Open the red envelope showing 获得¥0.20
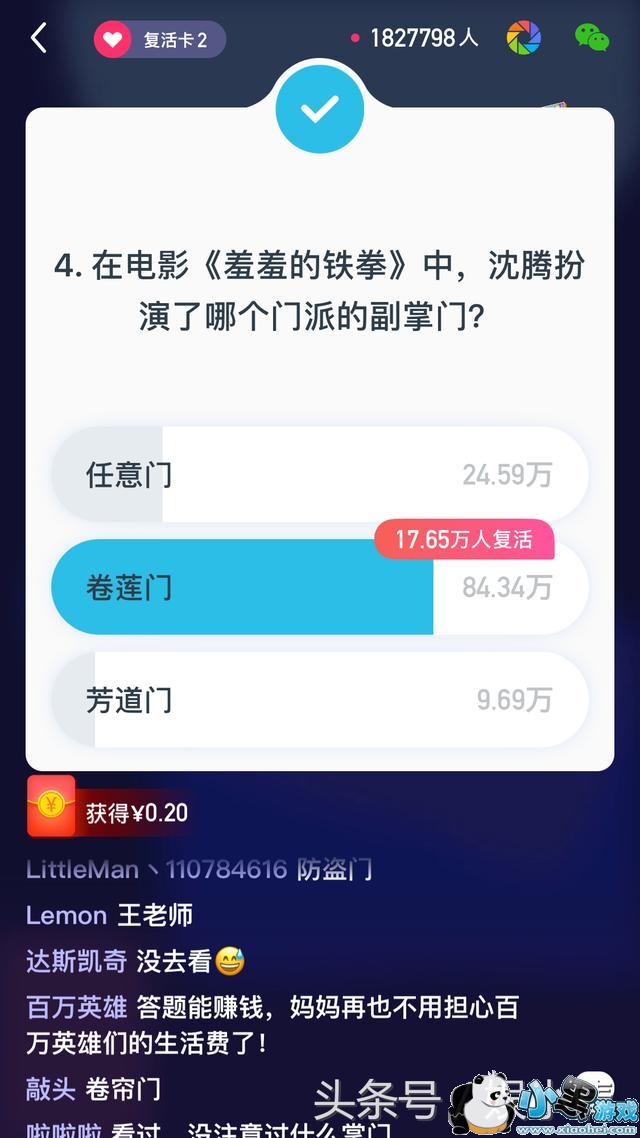The height and width of the screenshot is (1138, 640). (51, 808)
